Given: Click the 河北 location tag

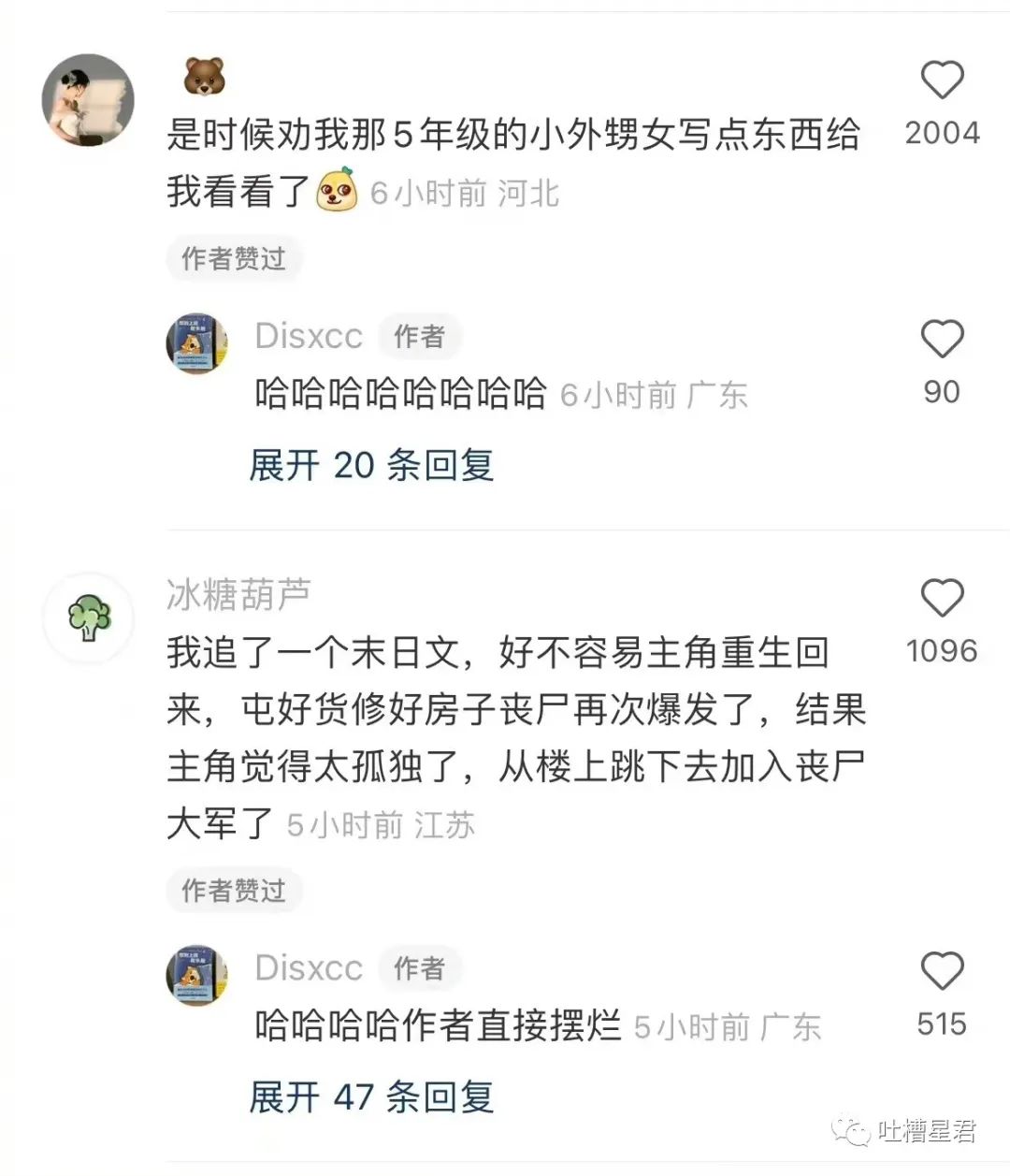Looking at the screenshot, I should click(x=530, y=193).
